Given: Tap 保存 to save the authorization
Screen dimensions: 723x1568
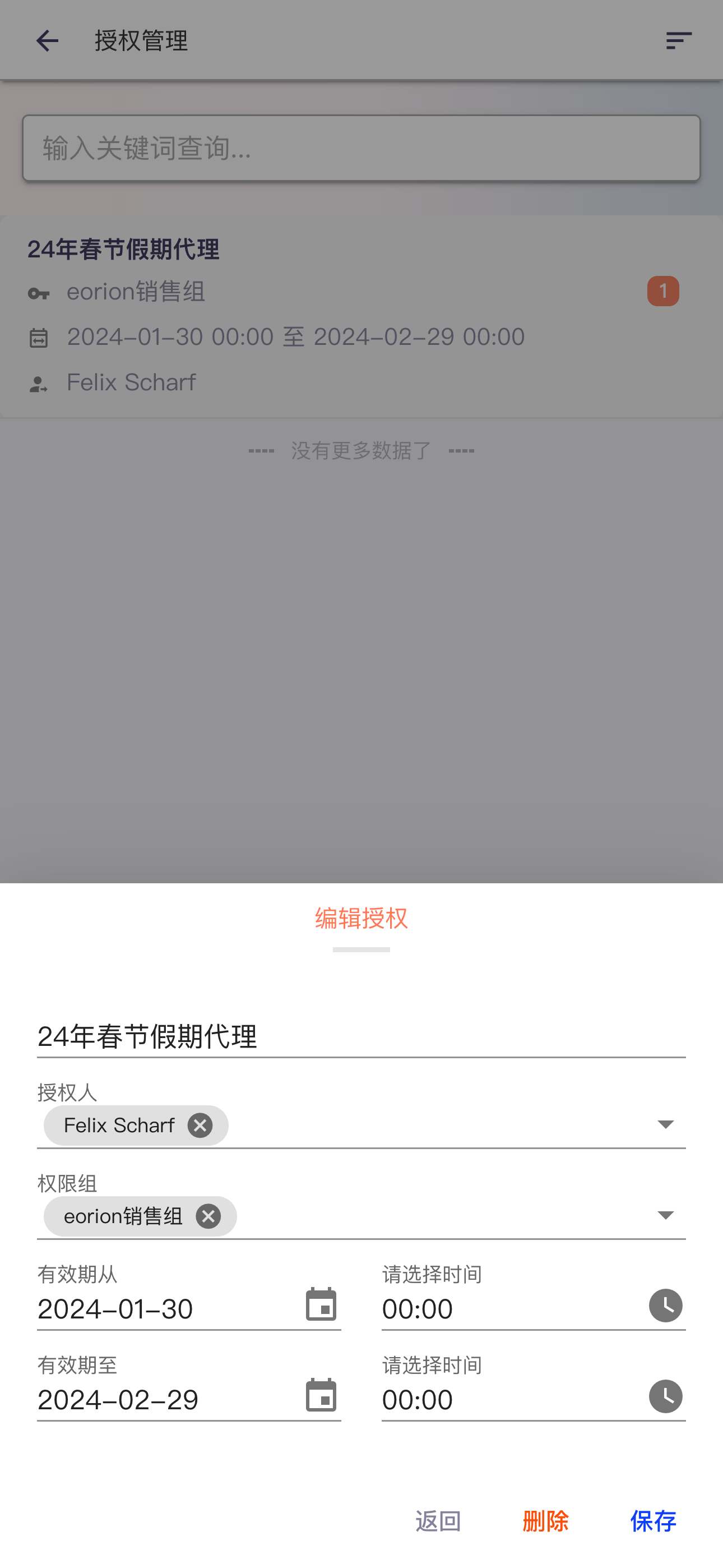Looking at the screenshot, I should [652, 1520].
